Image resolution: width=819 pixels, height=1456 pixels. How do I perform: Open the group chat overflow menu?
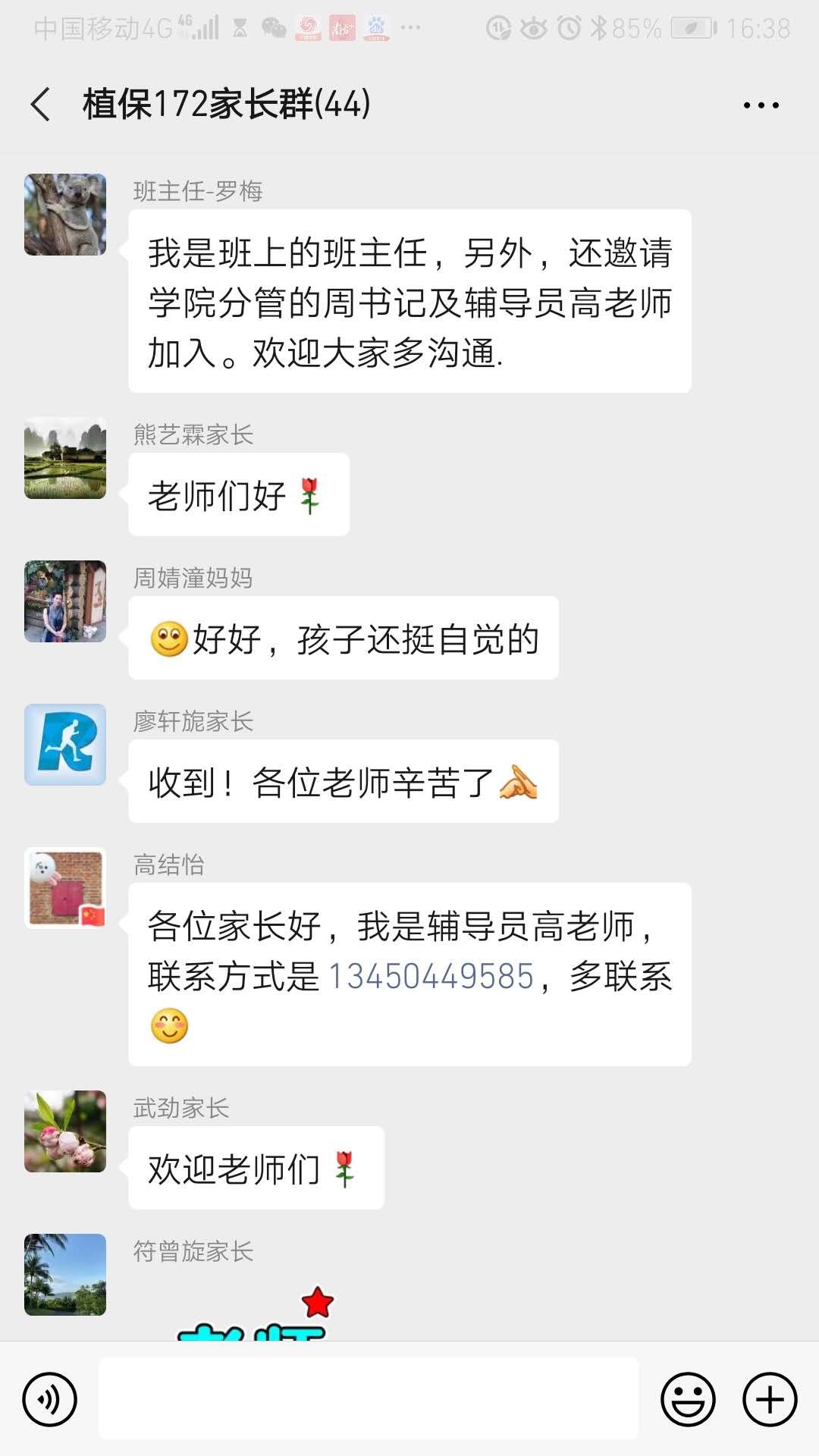pos(761,105)
